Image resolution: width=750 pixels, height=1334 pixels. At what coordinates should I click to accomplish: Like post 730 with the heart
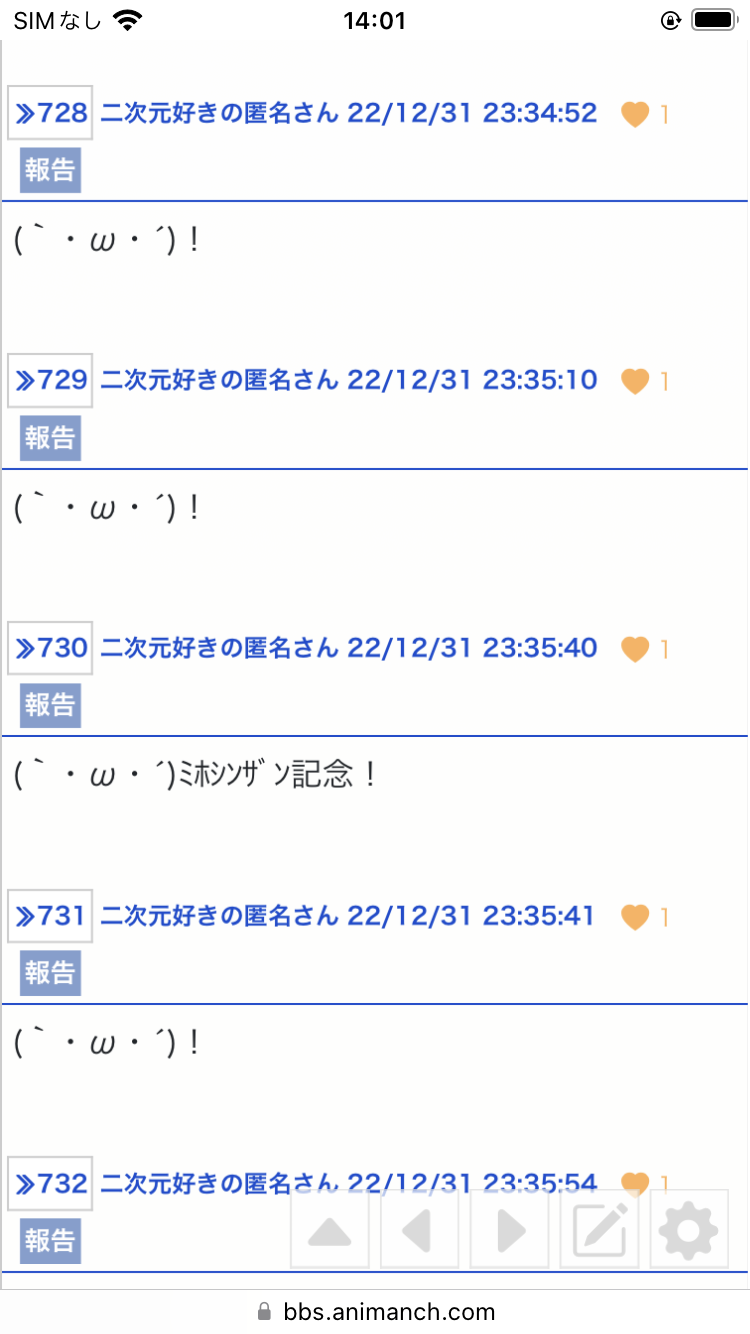point(635,649)
